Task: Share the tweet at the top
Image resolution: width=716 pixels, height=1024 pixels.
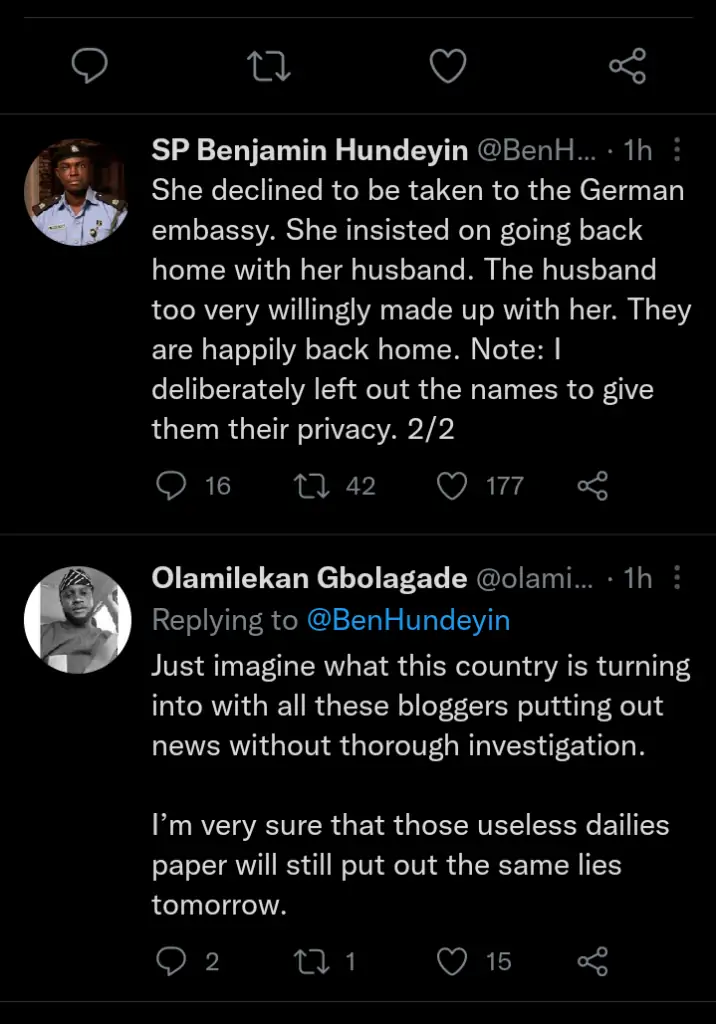Action: coord(627,67)
